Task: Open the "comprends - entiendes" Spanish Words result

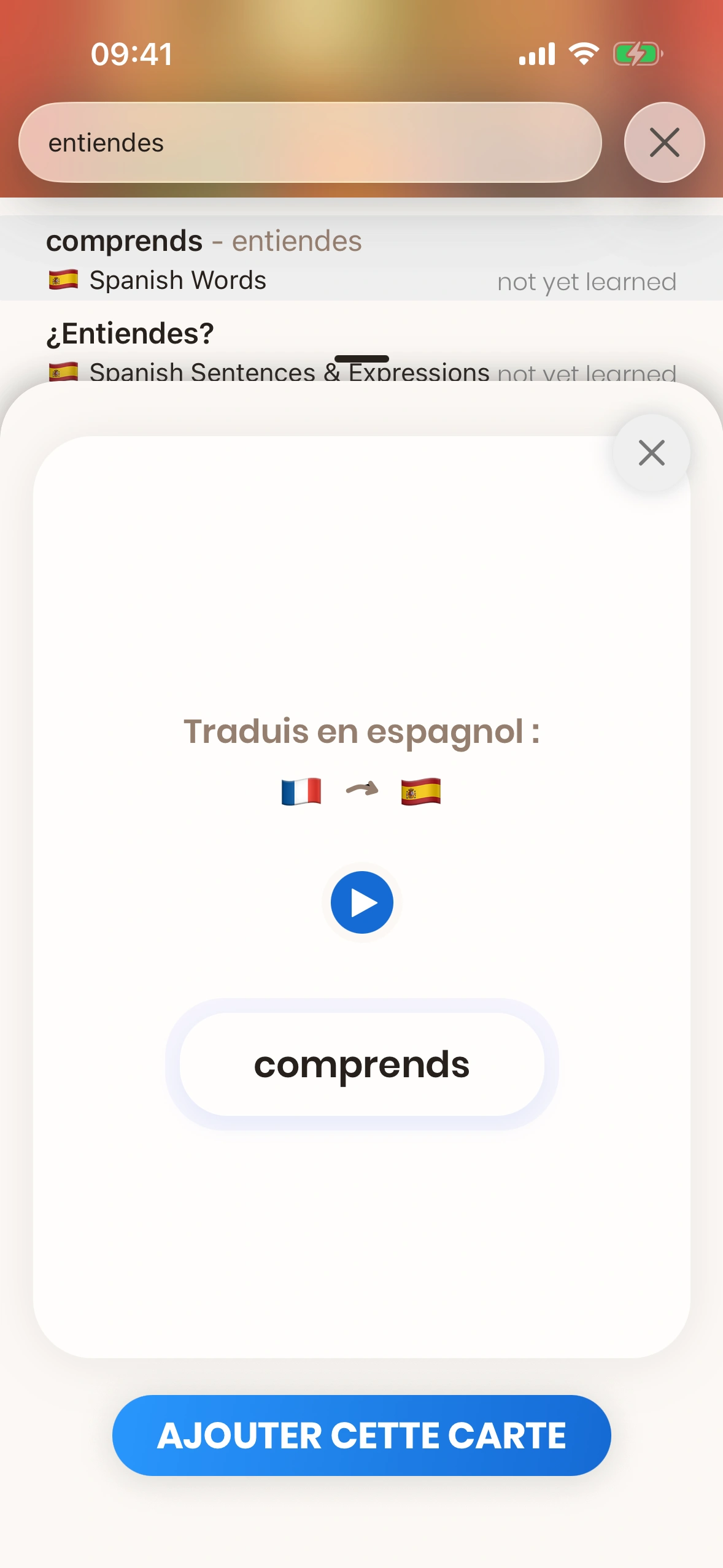Action: click(361, 259)
